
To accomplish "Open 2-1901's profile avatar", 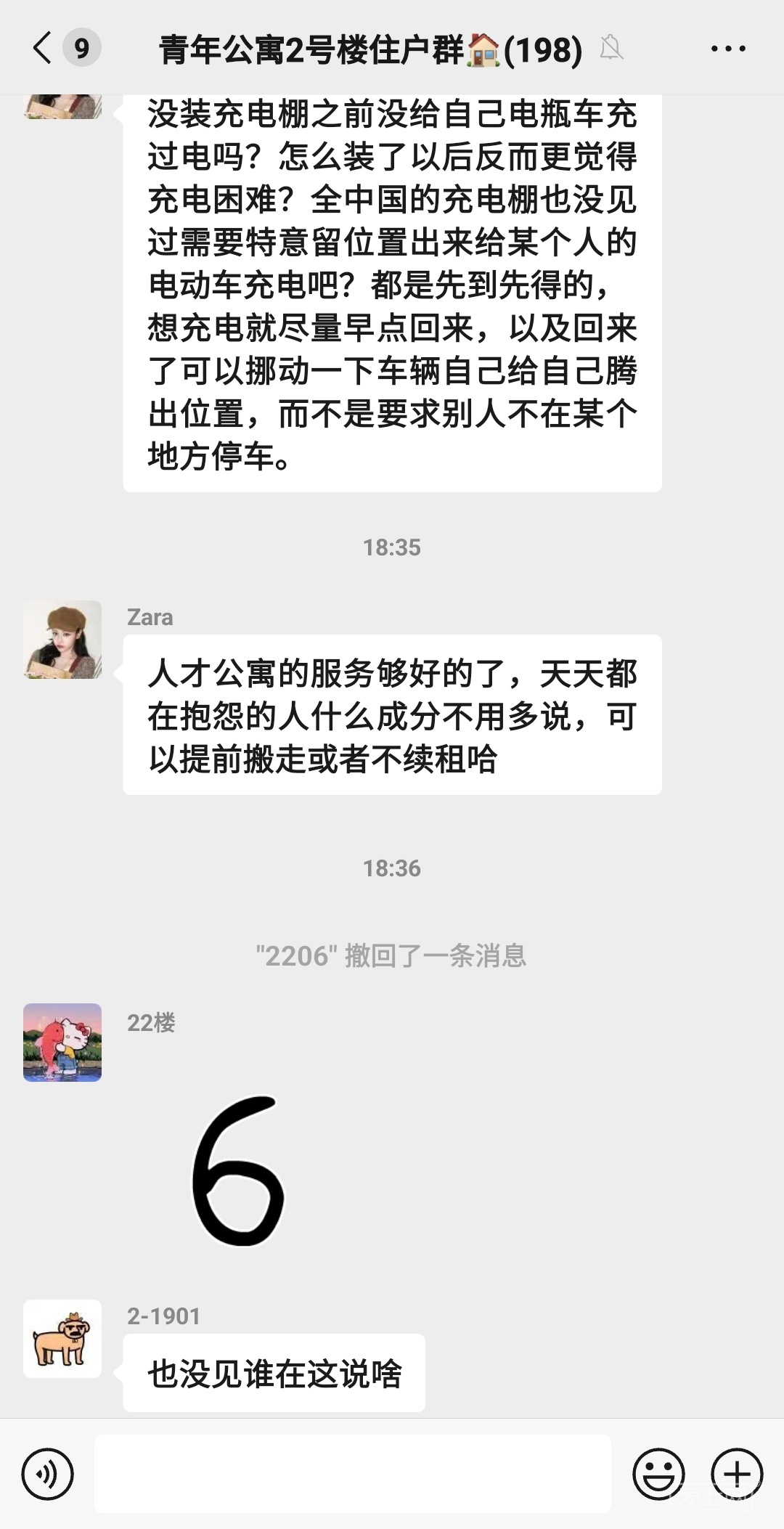I will click(x=62, y=1339).
